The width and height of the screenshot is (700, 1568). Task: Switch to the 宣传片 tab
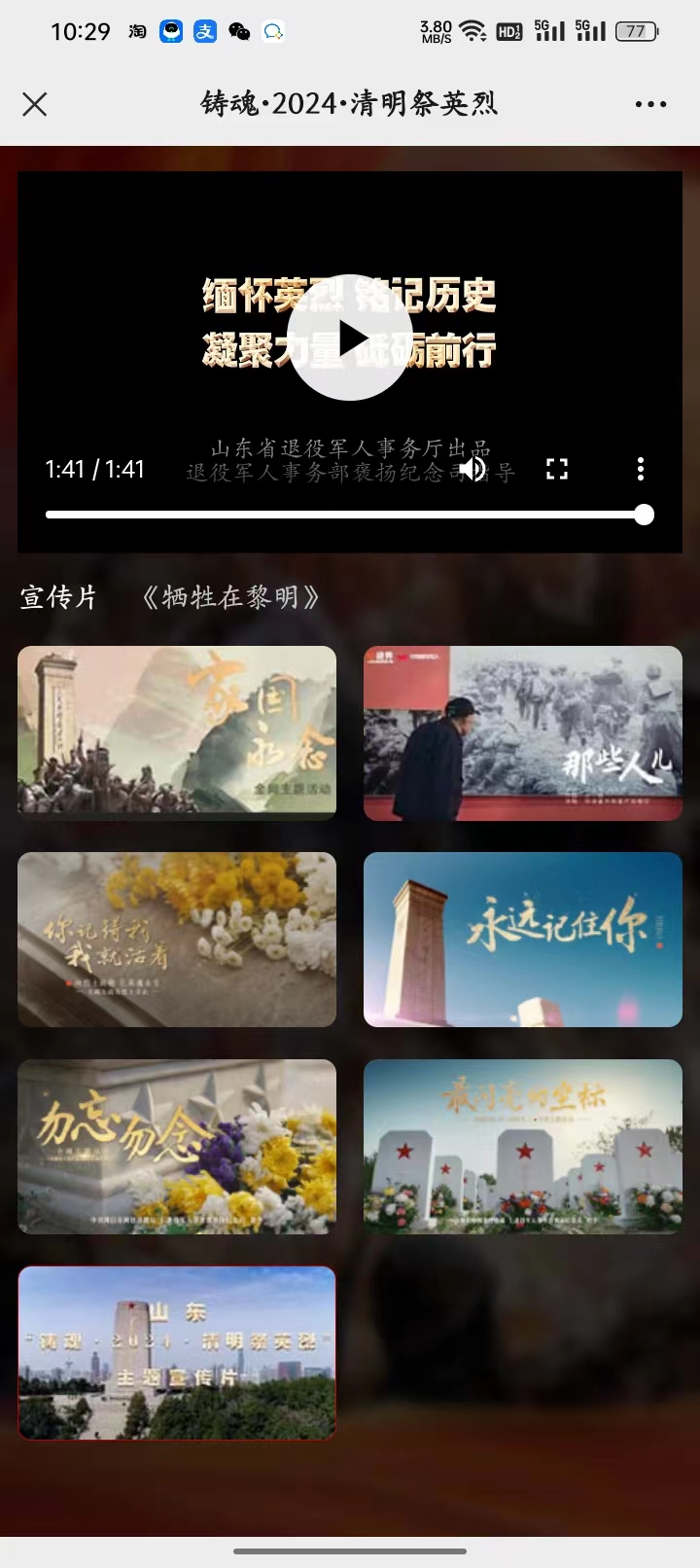59,597
